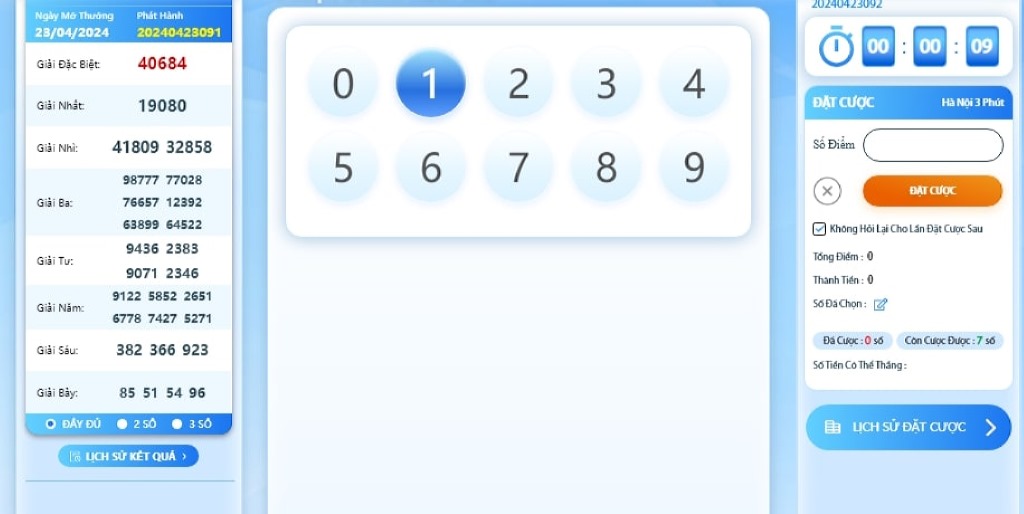Choose number 9 ball

694,168
